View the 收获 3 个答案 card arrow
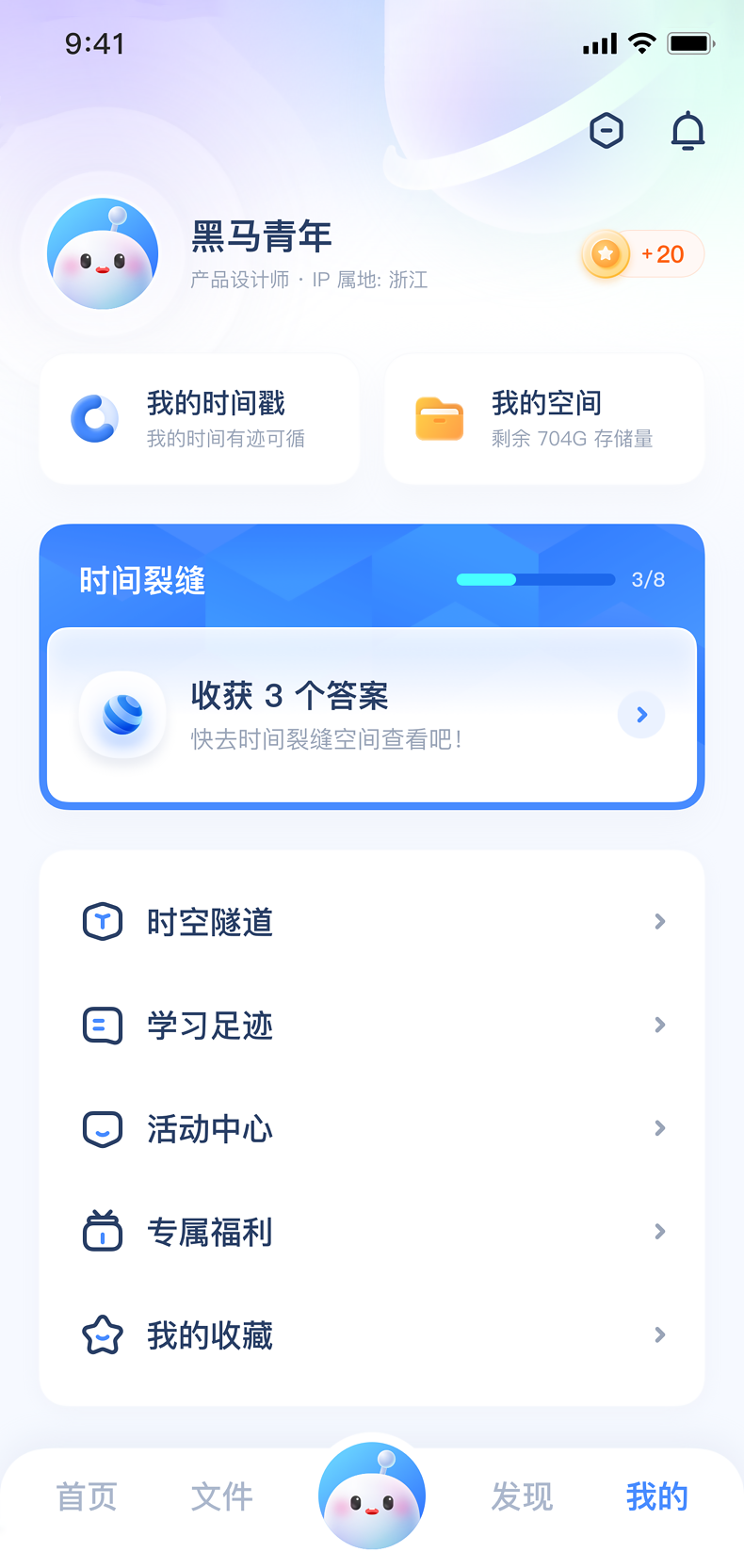744x1568 pixels. pos(641,715)
